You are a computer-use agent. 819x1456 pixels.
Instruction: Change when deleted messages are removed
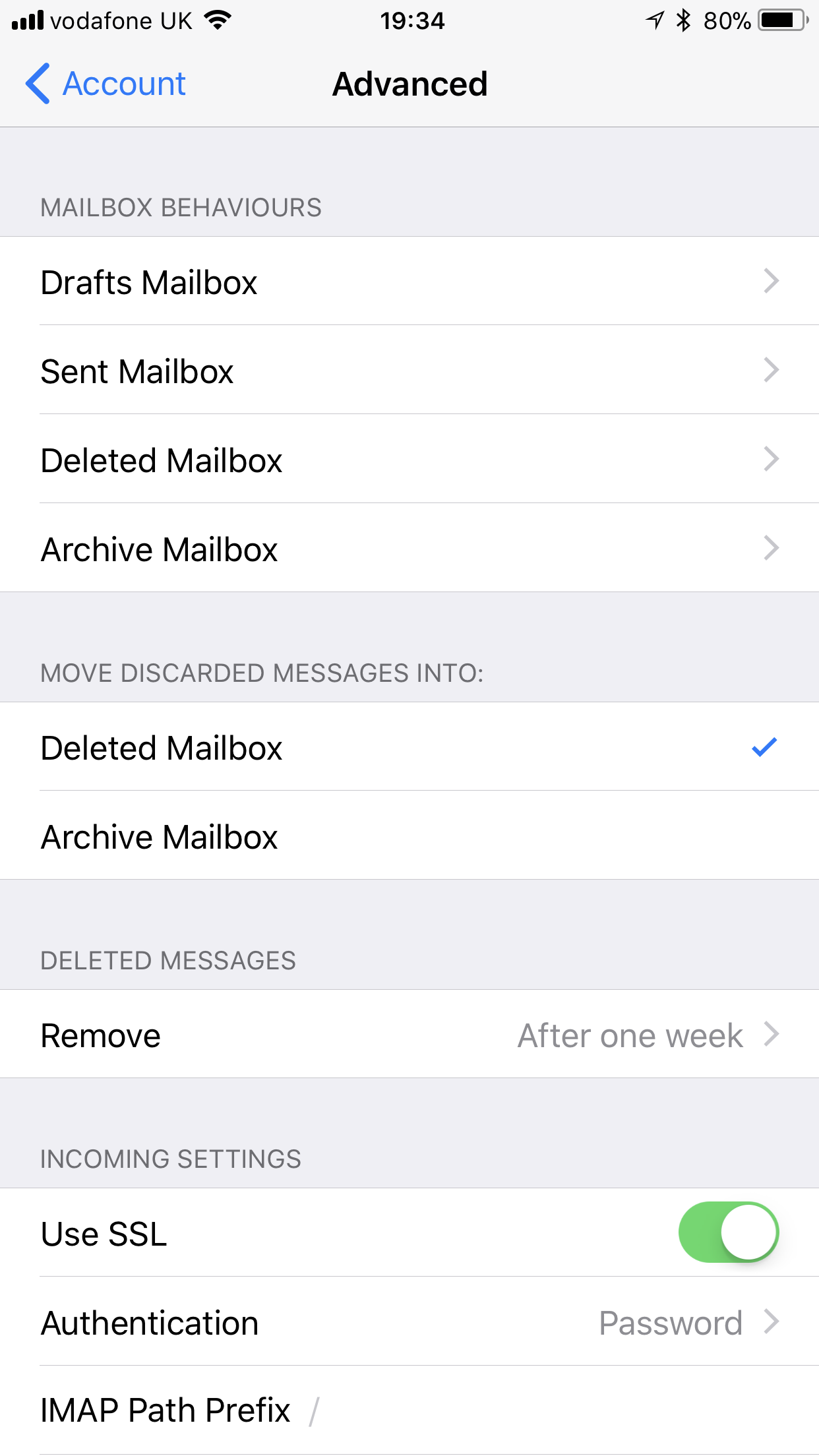[x=409, y=1035]
